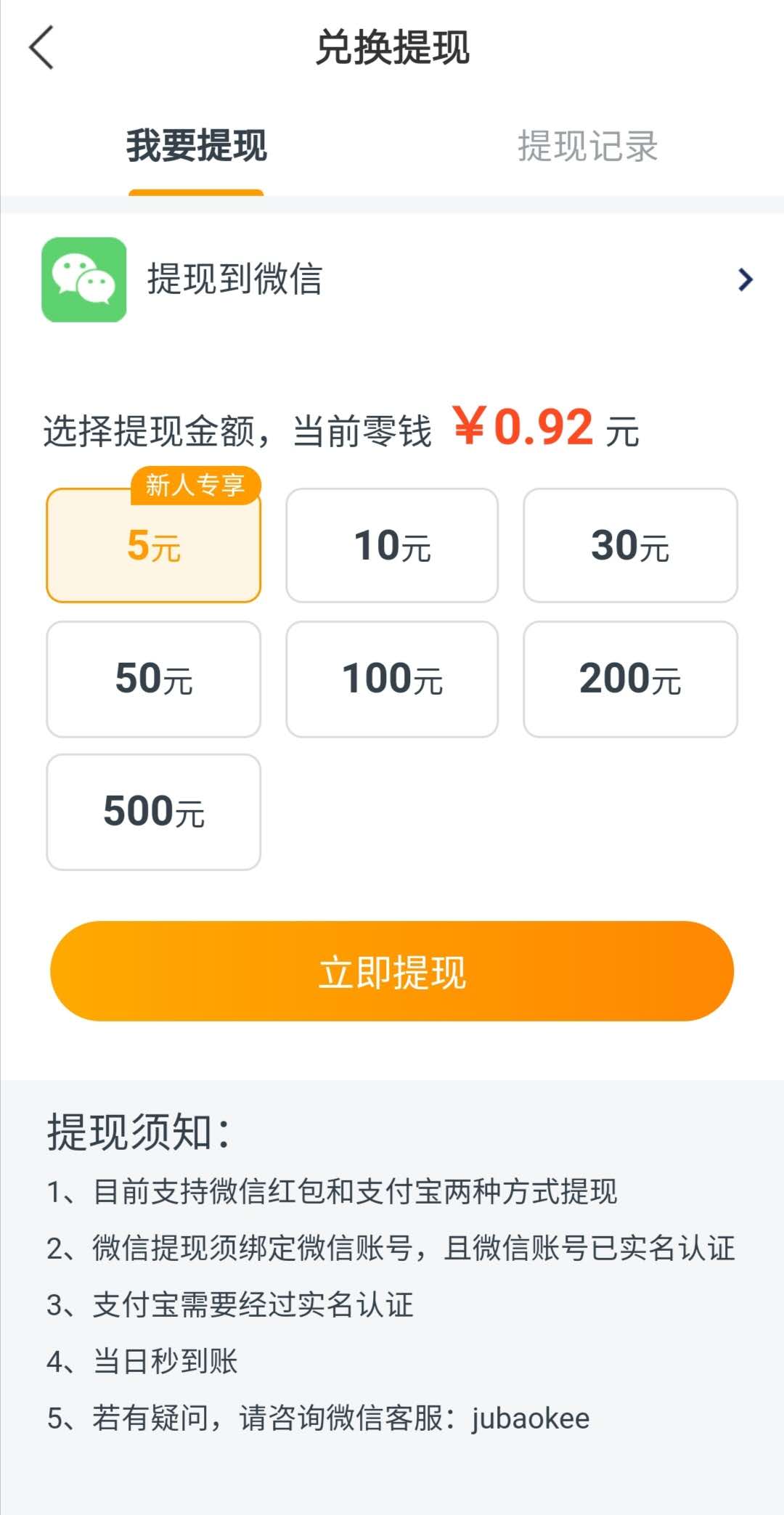Open the 提现记录 tab

click(587, 146)
